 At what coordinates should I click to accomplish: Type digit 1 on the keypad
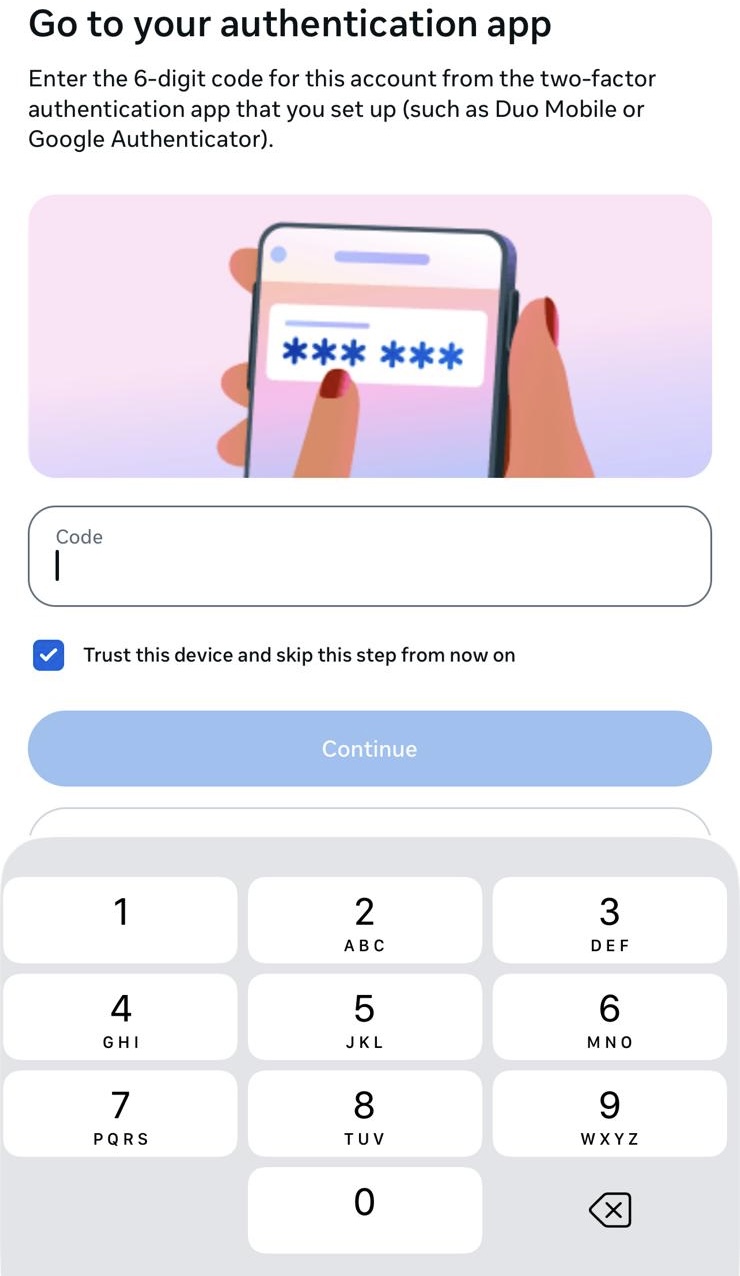(x=121, y=920)
